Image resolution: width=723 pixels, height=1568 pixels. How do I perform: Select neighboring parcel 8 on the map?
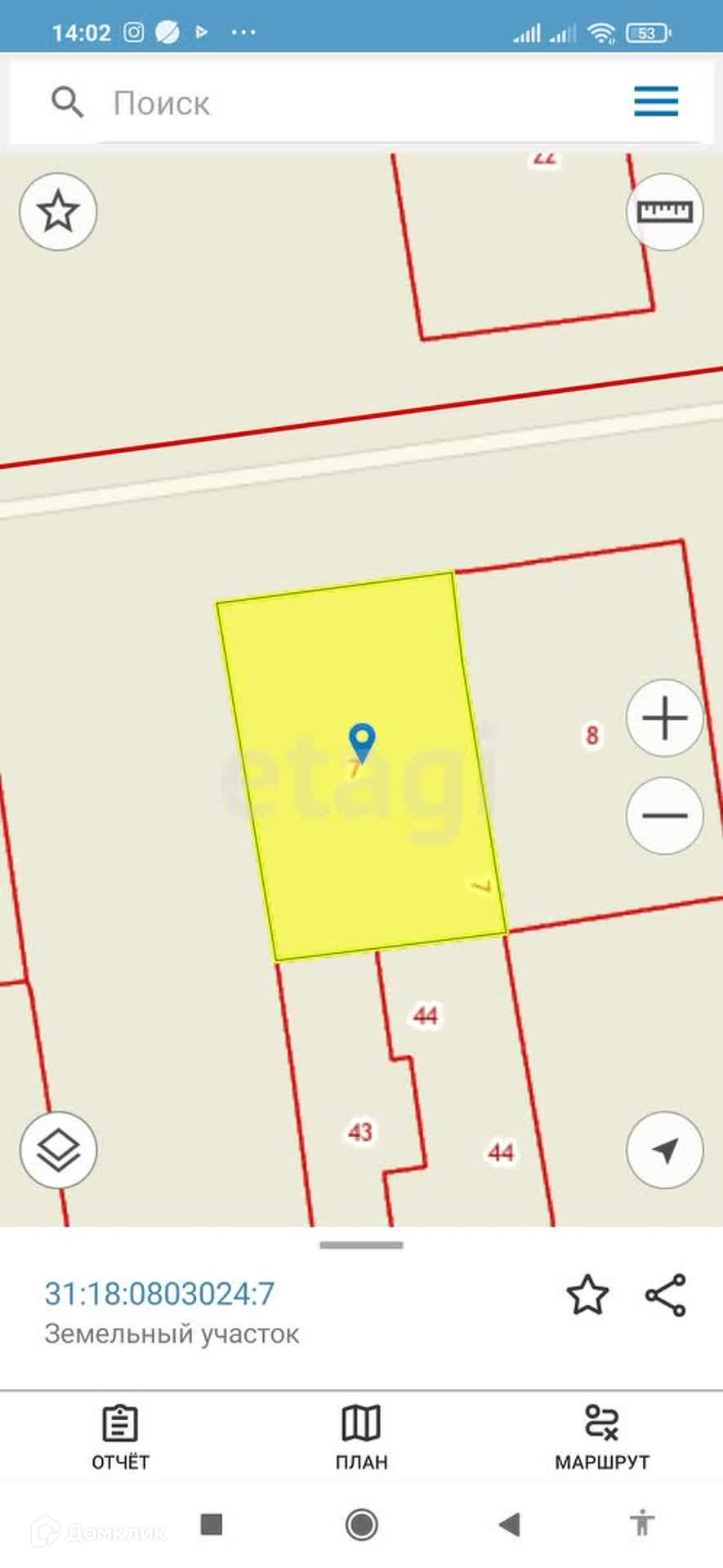click(592, 735)
